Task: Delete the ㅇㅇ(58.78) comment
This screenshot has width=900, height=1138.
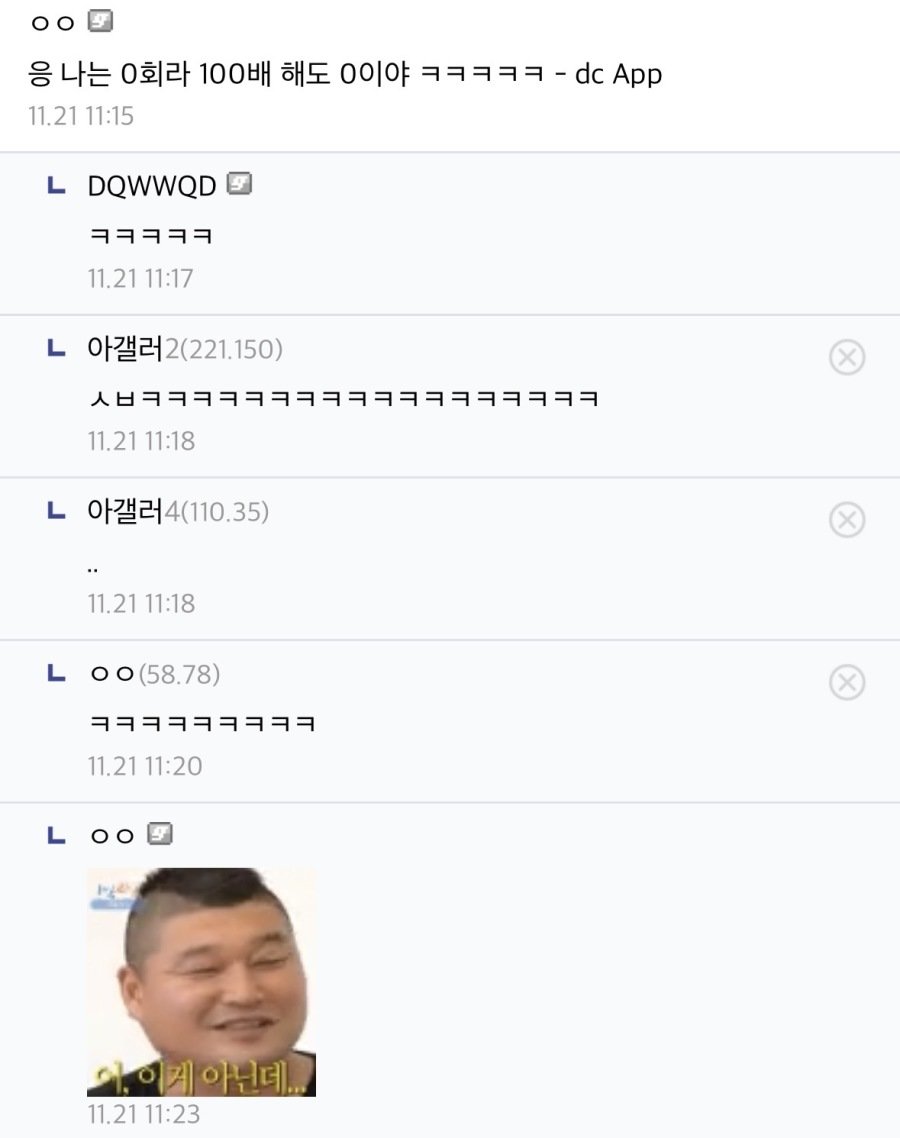Action: point(847,683)
